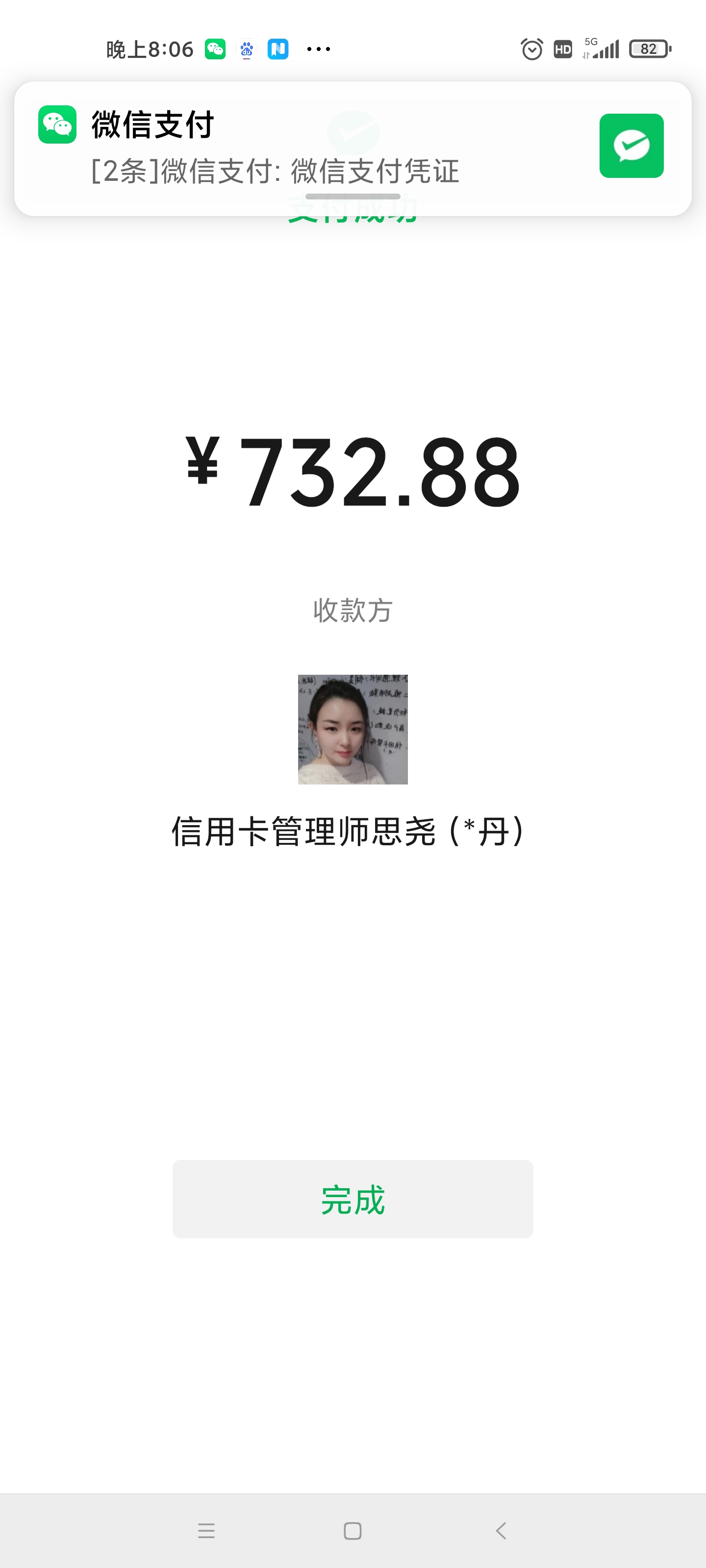Tap the 完成 button
This screenshot has height=1568, width=706.
[353, 1199]
